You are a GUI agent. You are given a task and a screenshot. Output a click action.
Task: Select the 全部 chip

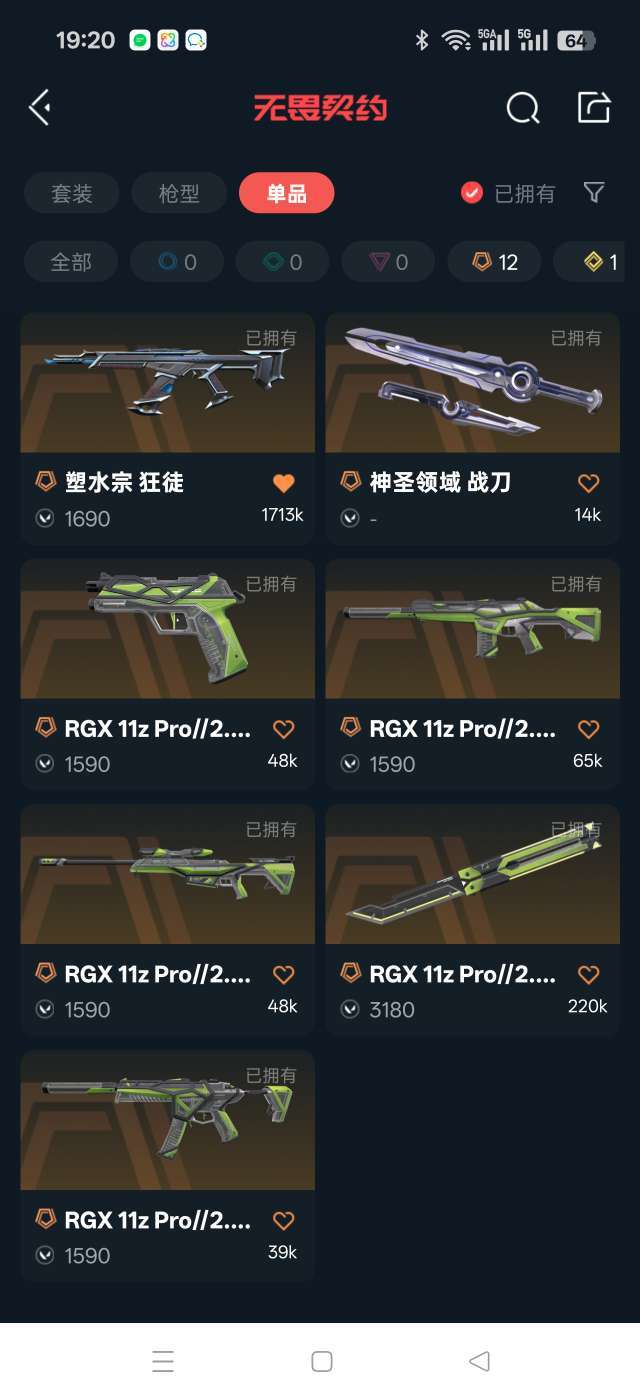tap(71, 262)
